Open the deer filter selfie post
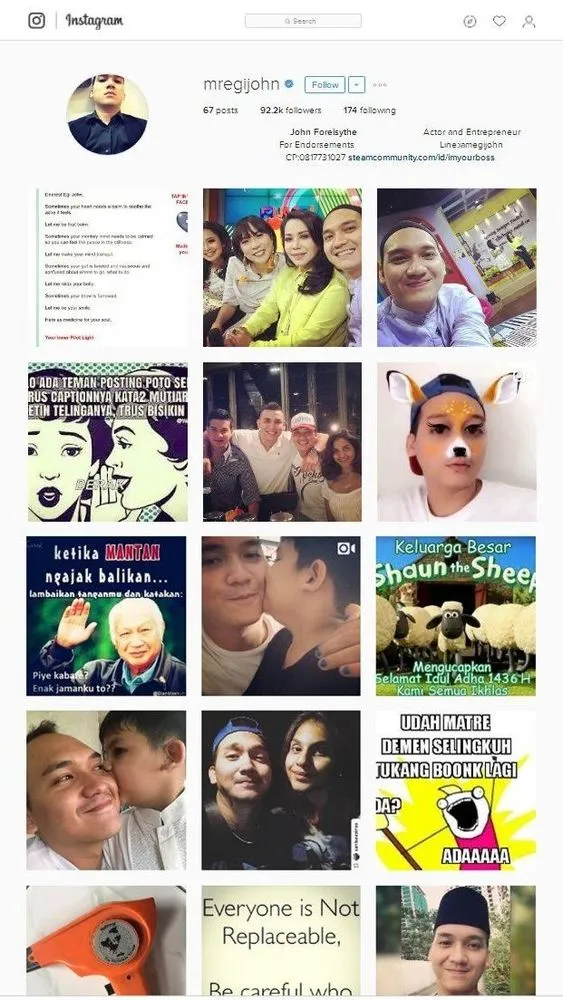 [457, 442]
